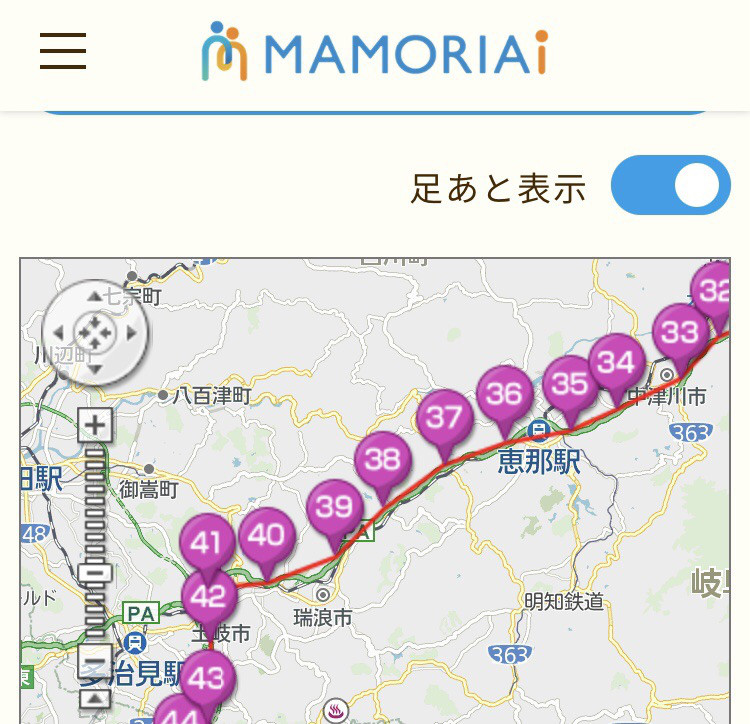Tap the zoom slider handle

pyautogui.click(x=95, y=573)
